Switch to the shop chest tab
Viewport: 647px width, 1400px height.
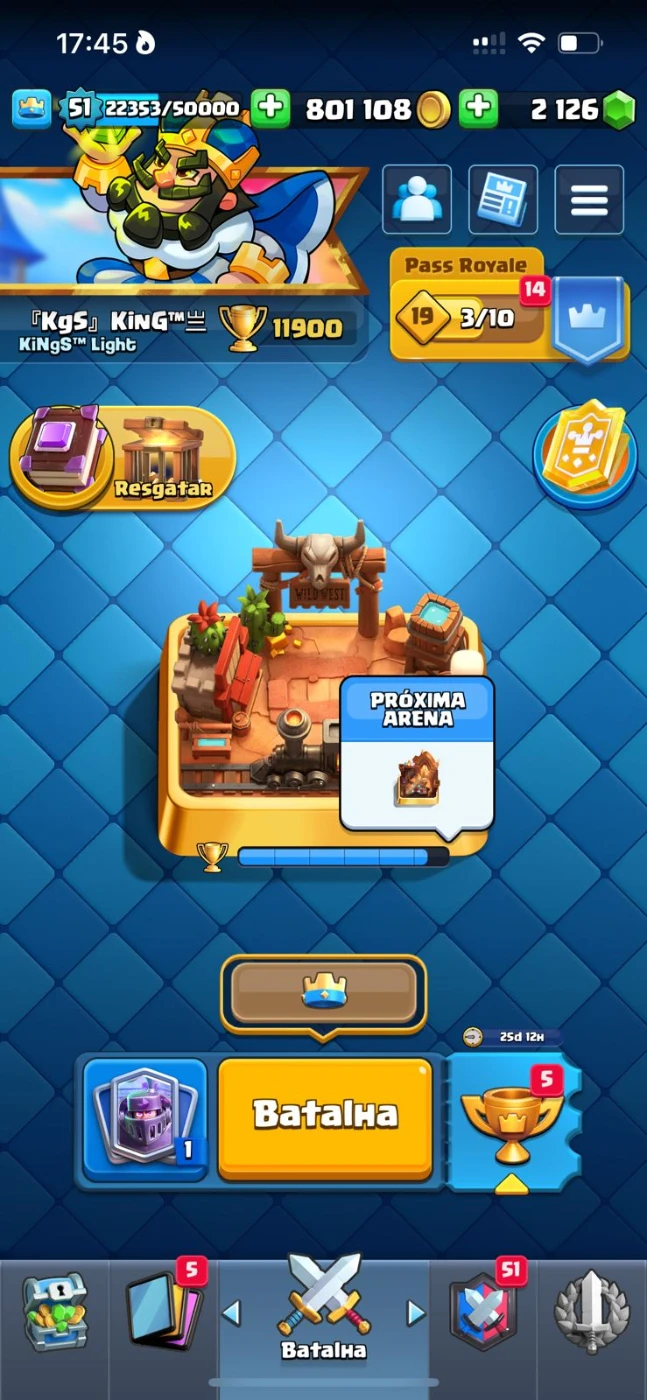tap(54, 1312)
